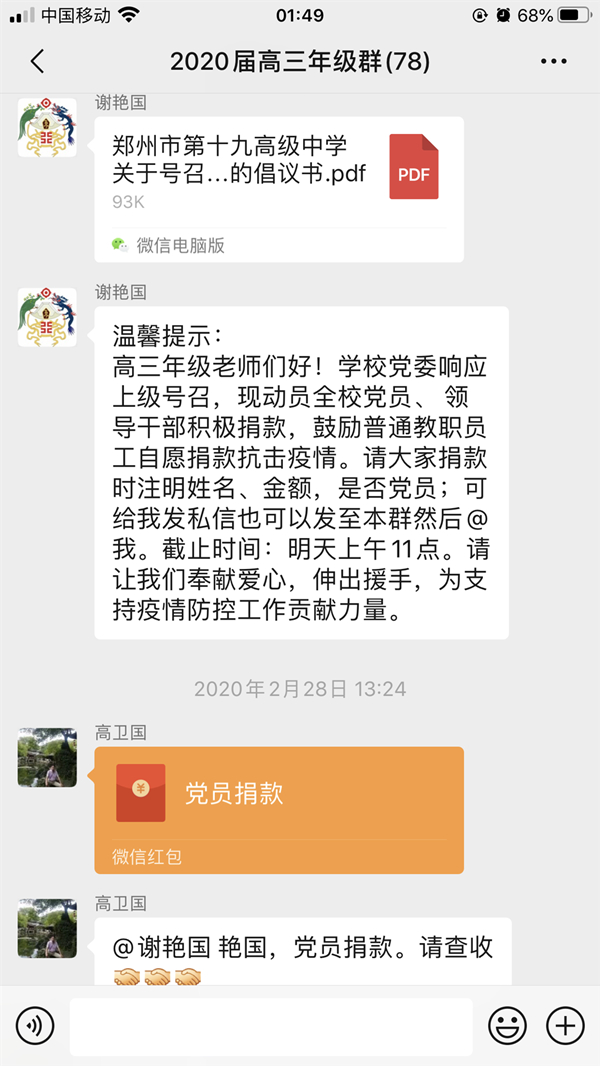Focus the message text field
Viewport: 600px width, 1066px height.
coord(270,1026)
